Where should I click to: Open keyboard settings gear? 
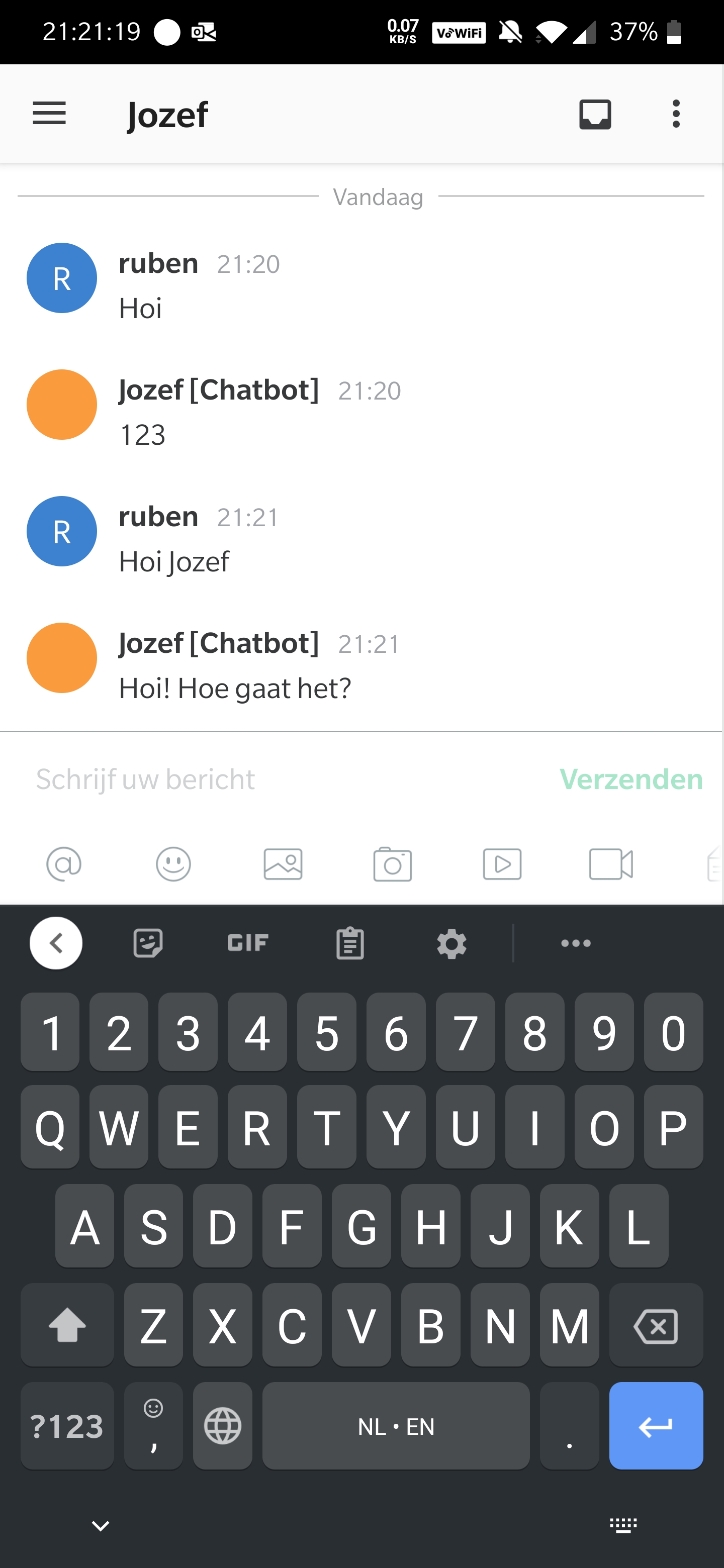(x=452, y=943)
